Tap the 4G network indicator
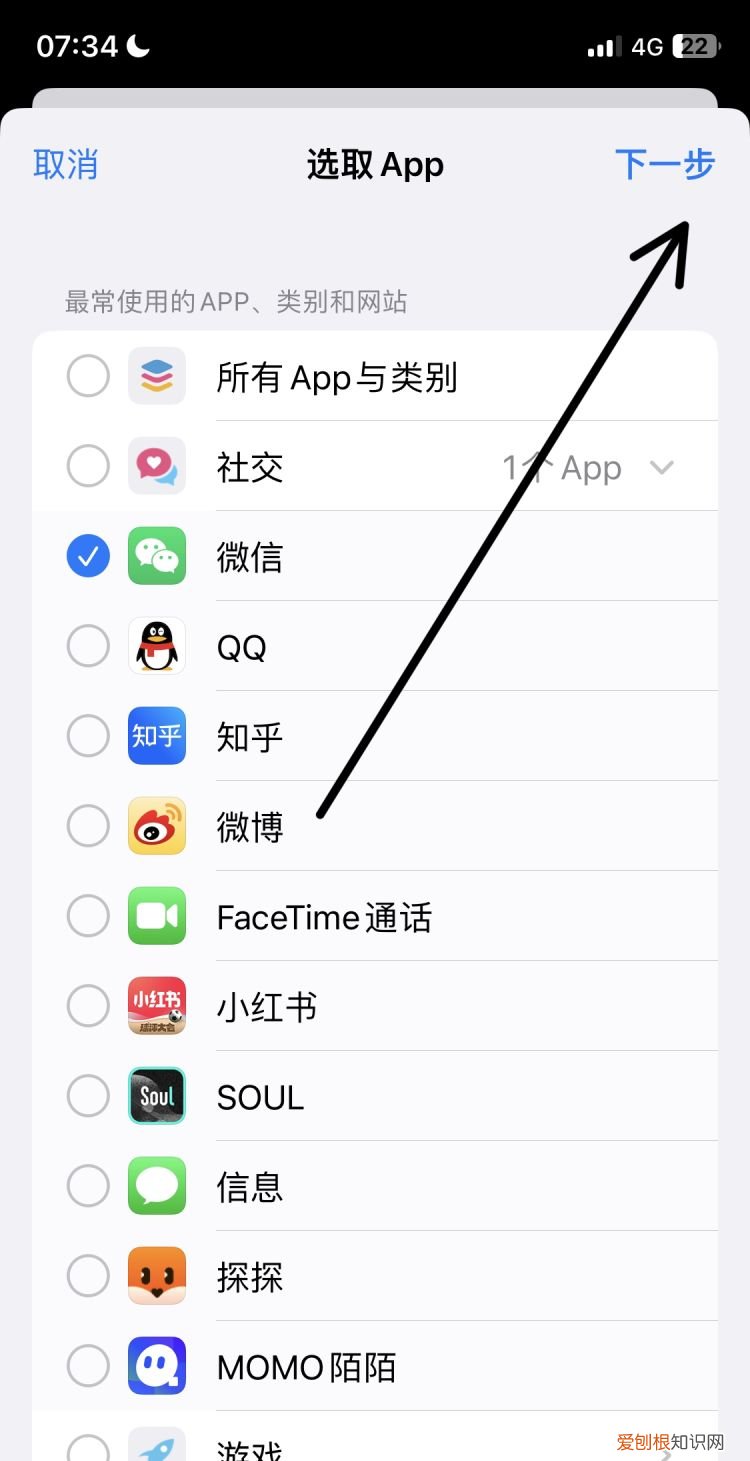The height and width of the screenshot is (1461, 750). point(647,45)
